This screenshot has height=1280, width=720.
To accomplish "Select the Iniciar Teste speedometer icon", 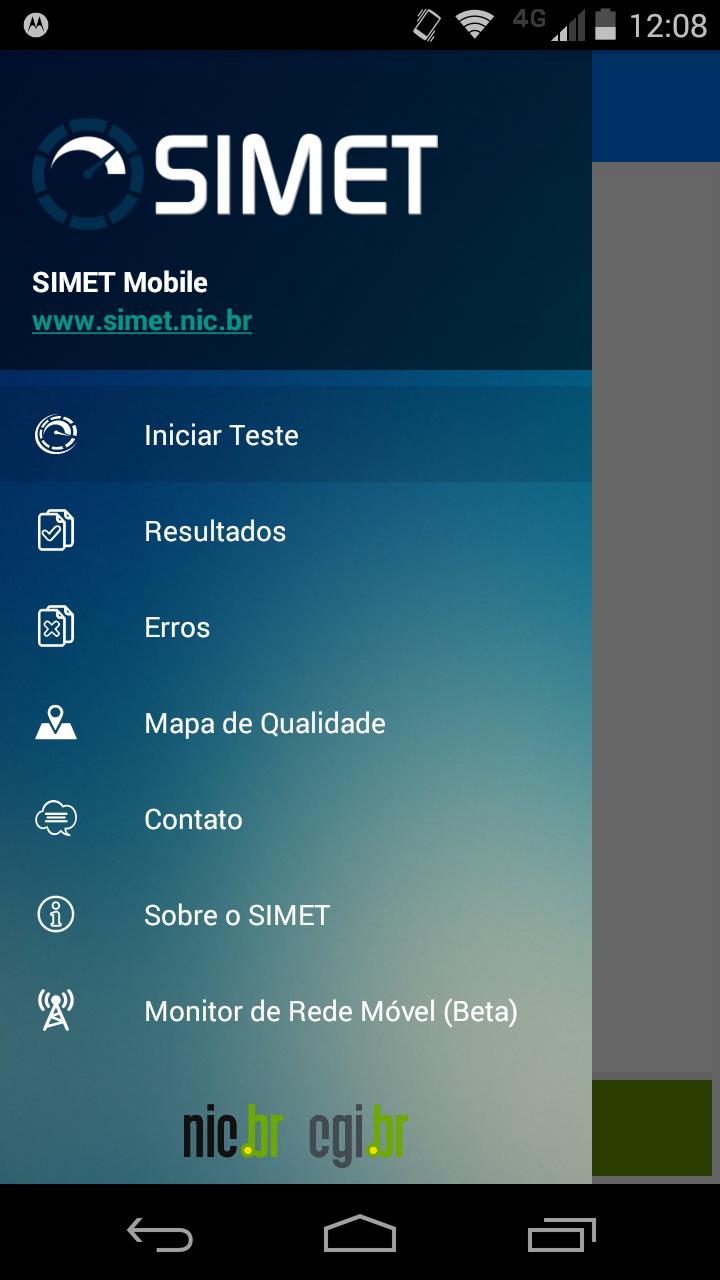I will pyautogui.click(x=57, y=435).
